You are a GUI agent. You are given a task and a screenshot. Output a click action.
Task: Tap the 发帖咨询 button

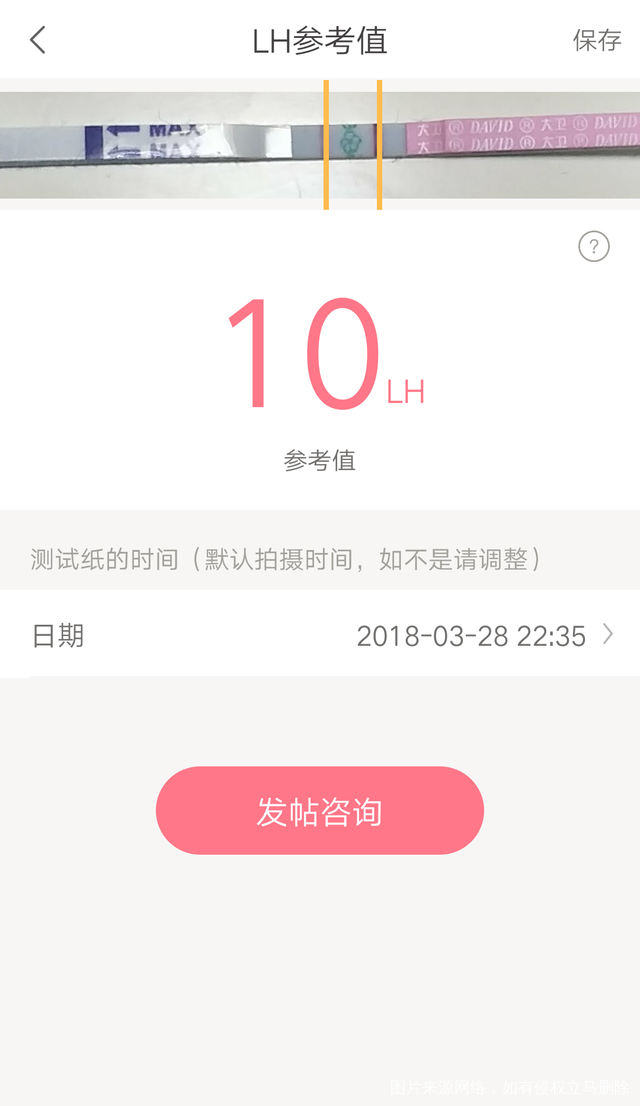pyautogui.click(x=320, y=811)
